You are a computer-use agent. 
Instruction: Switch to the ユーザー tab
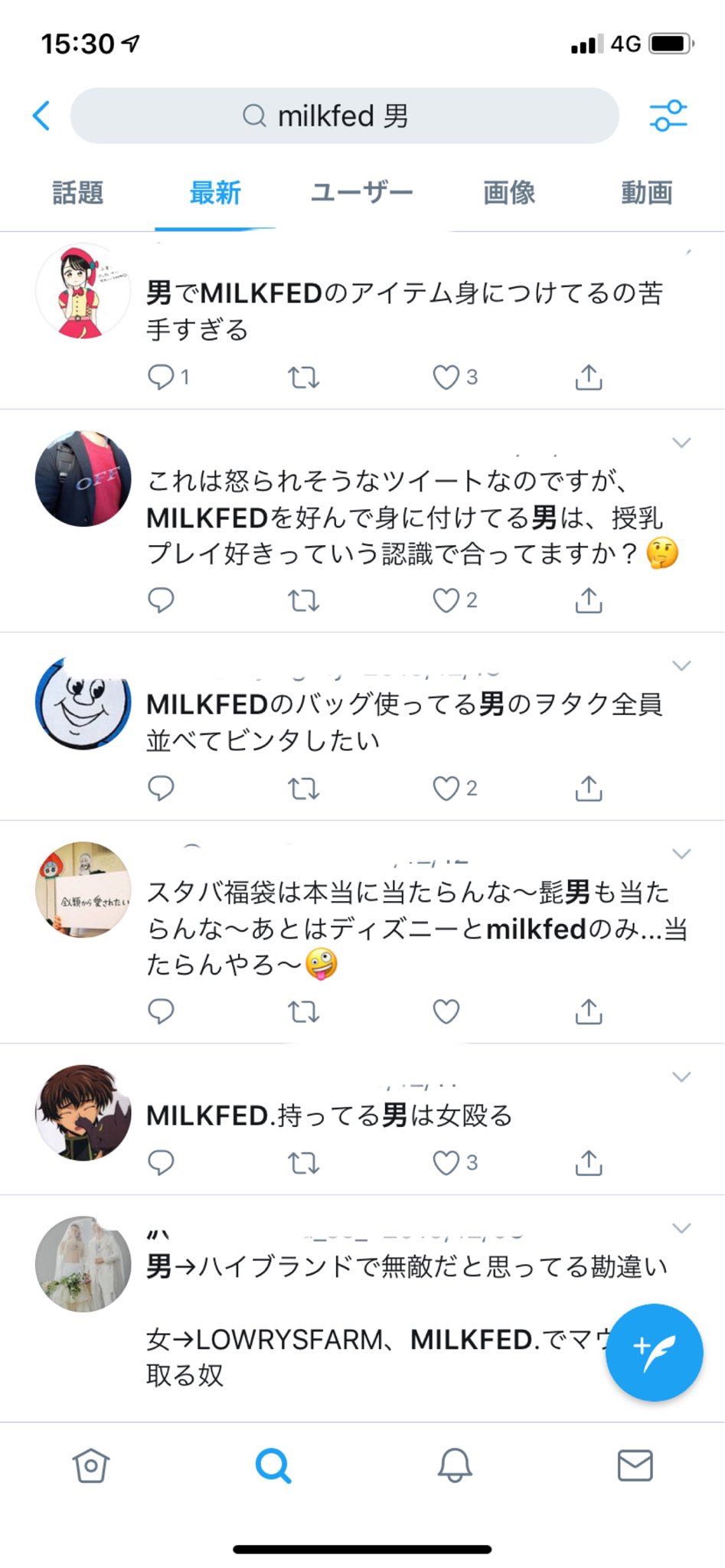[361, 193]
